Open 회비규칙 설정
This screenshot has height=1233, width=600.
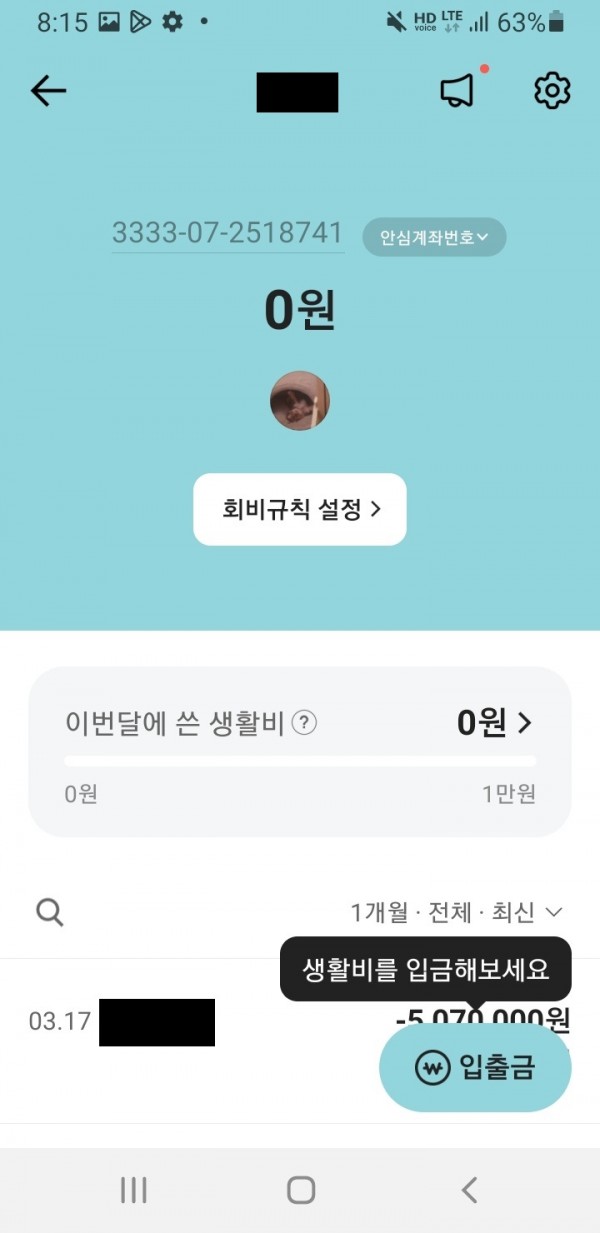pos(299,509)
